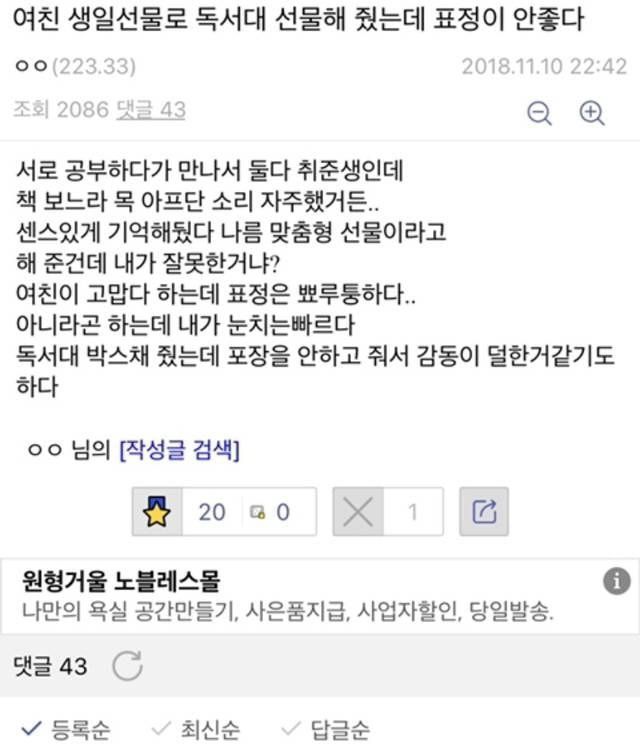Recommend the post with star button

[x=157, y=512]
